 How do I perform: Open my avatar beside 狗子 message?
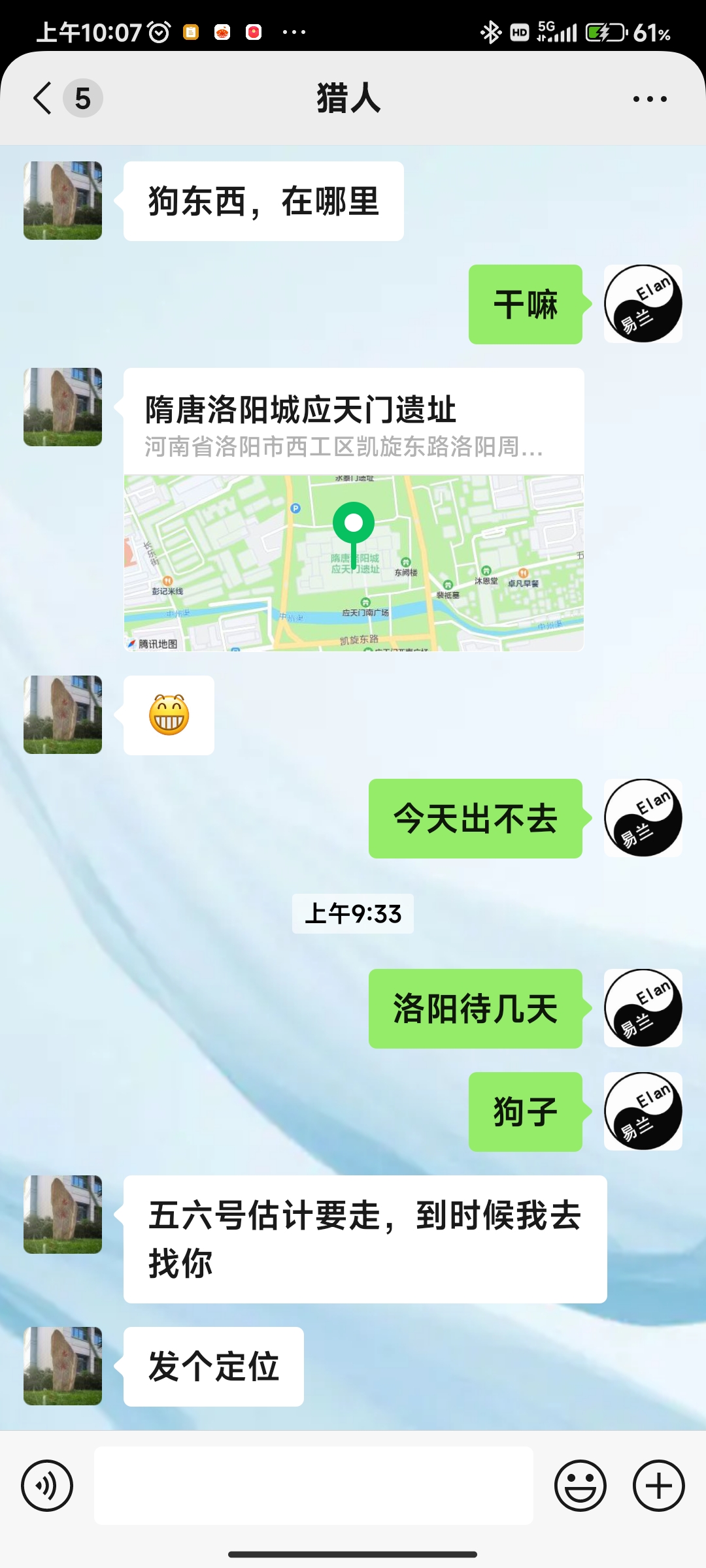[643, 1111]
